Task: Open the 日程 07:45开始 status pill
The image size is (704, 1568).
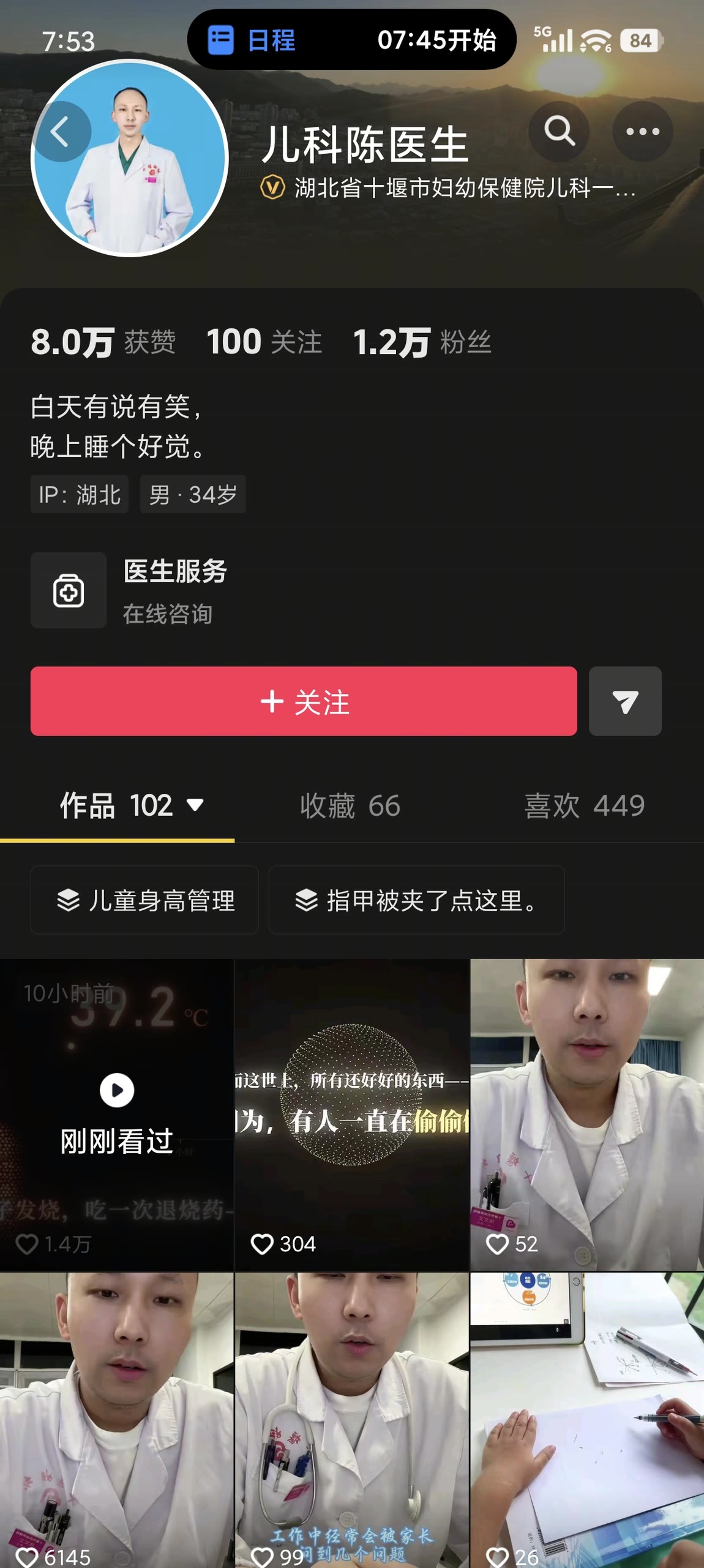Action: [x=352, y=40]
